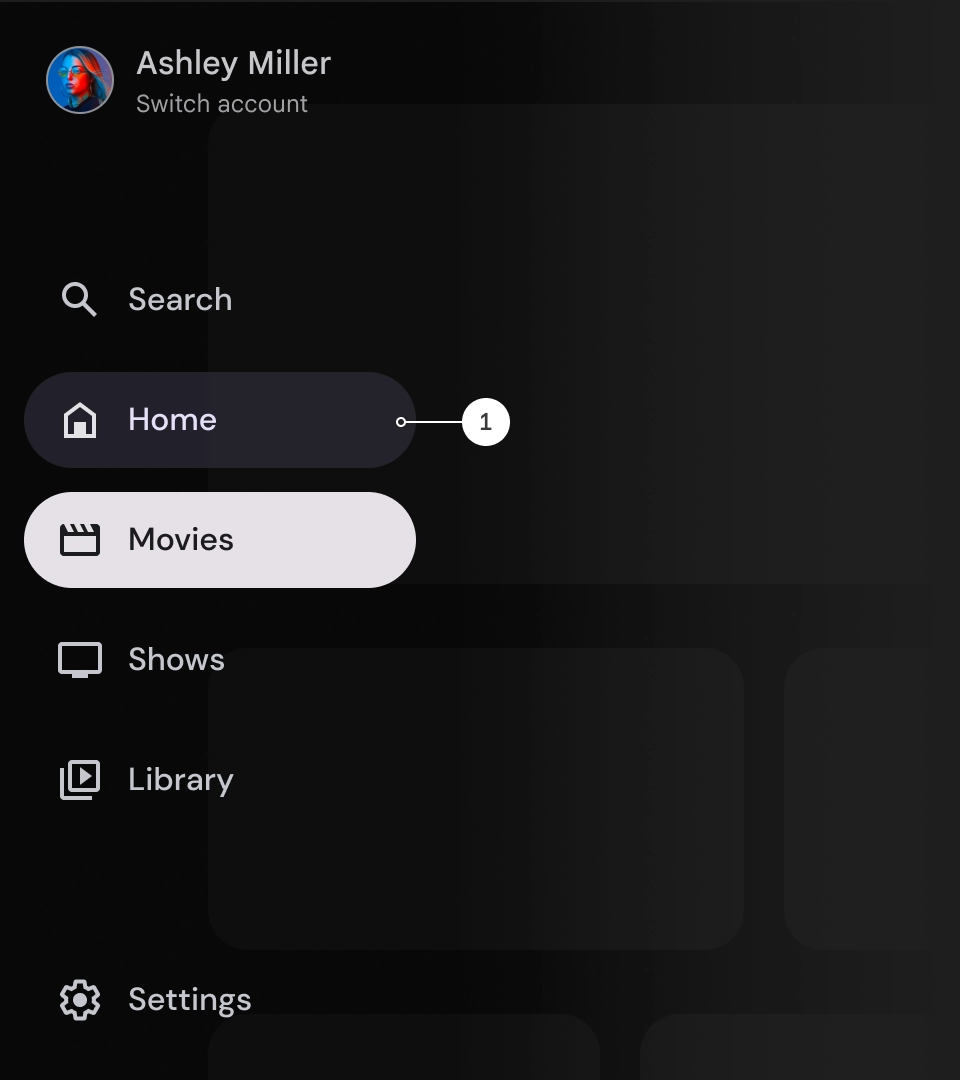Image resolution: width=960 pixels, height=1080 pixels.
Task: Select the highlighted Movies pill button
Action: tap(220, 539)
